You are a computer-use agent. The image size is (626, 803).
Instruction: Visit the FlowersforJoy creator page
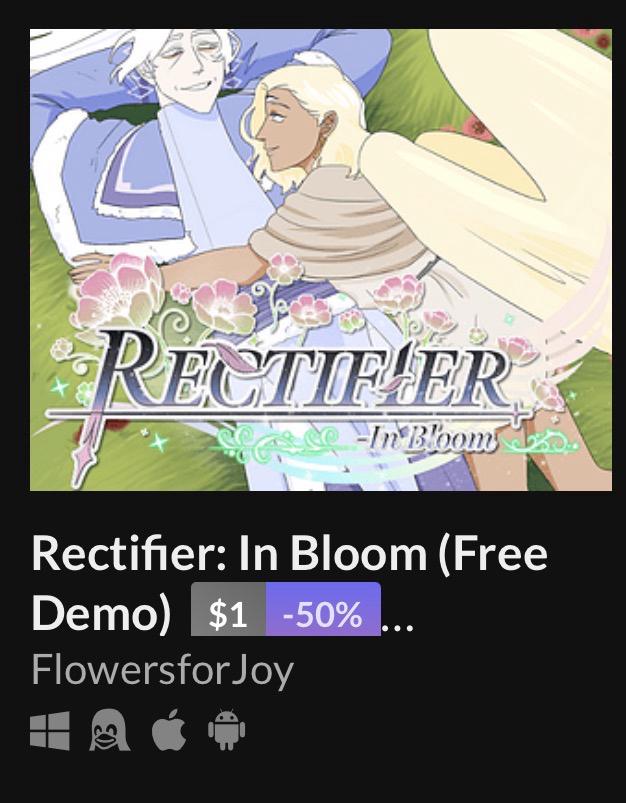162,670
